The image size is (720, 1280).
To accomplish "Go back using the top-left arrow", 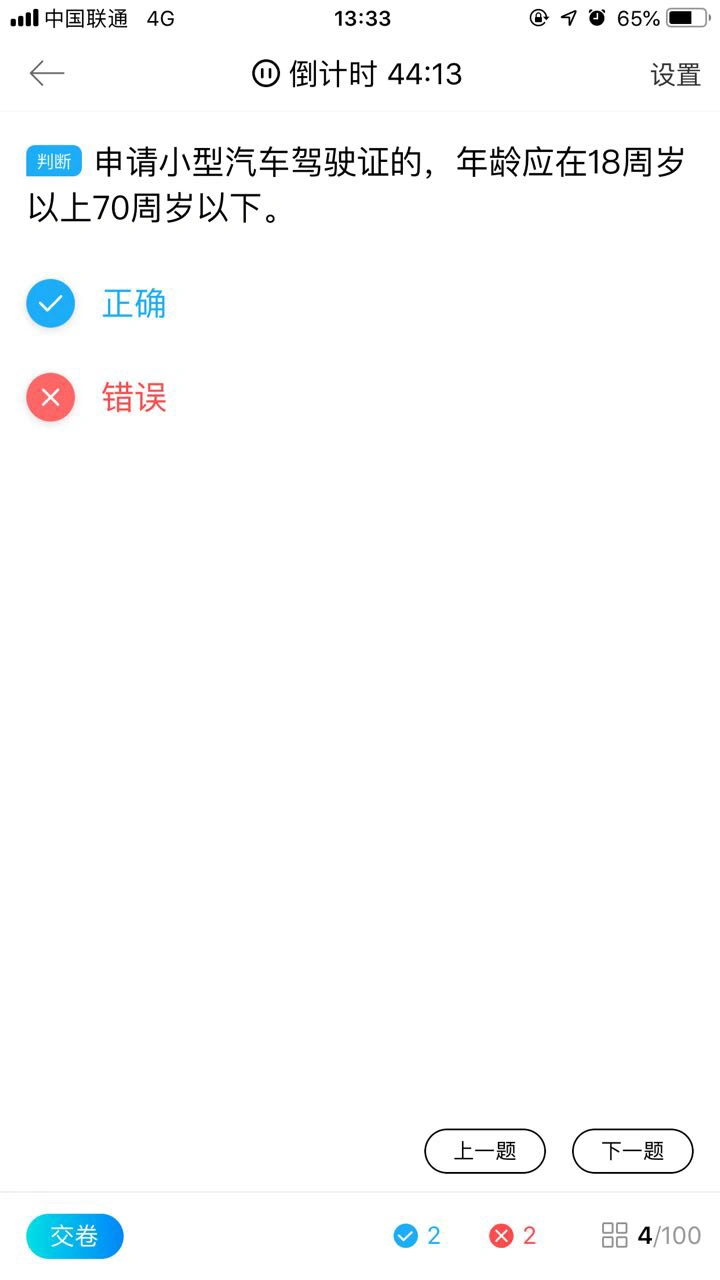I will pyautogui.click(x=47, y=73).
